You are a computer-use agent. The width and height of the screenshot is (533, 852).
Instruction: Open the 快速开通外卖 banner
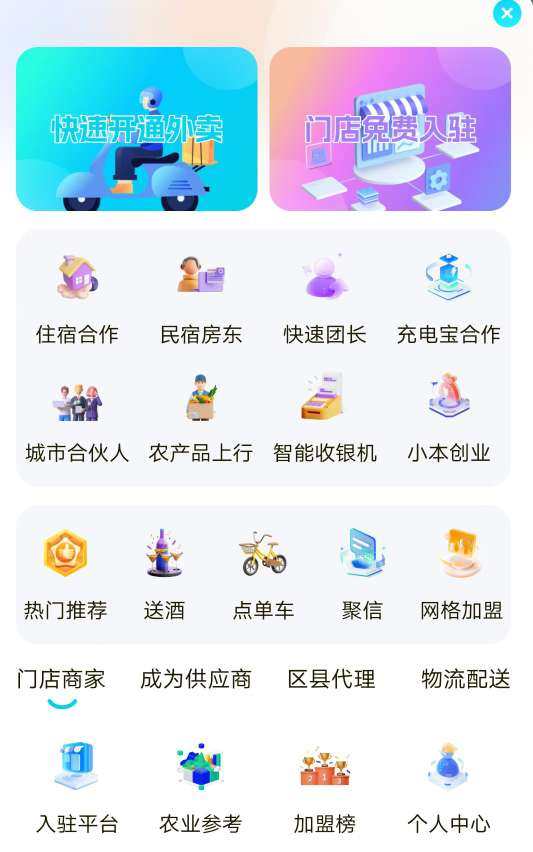[x=136, y=129]
